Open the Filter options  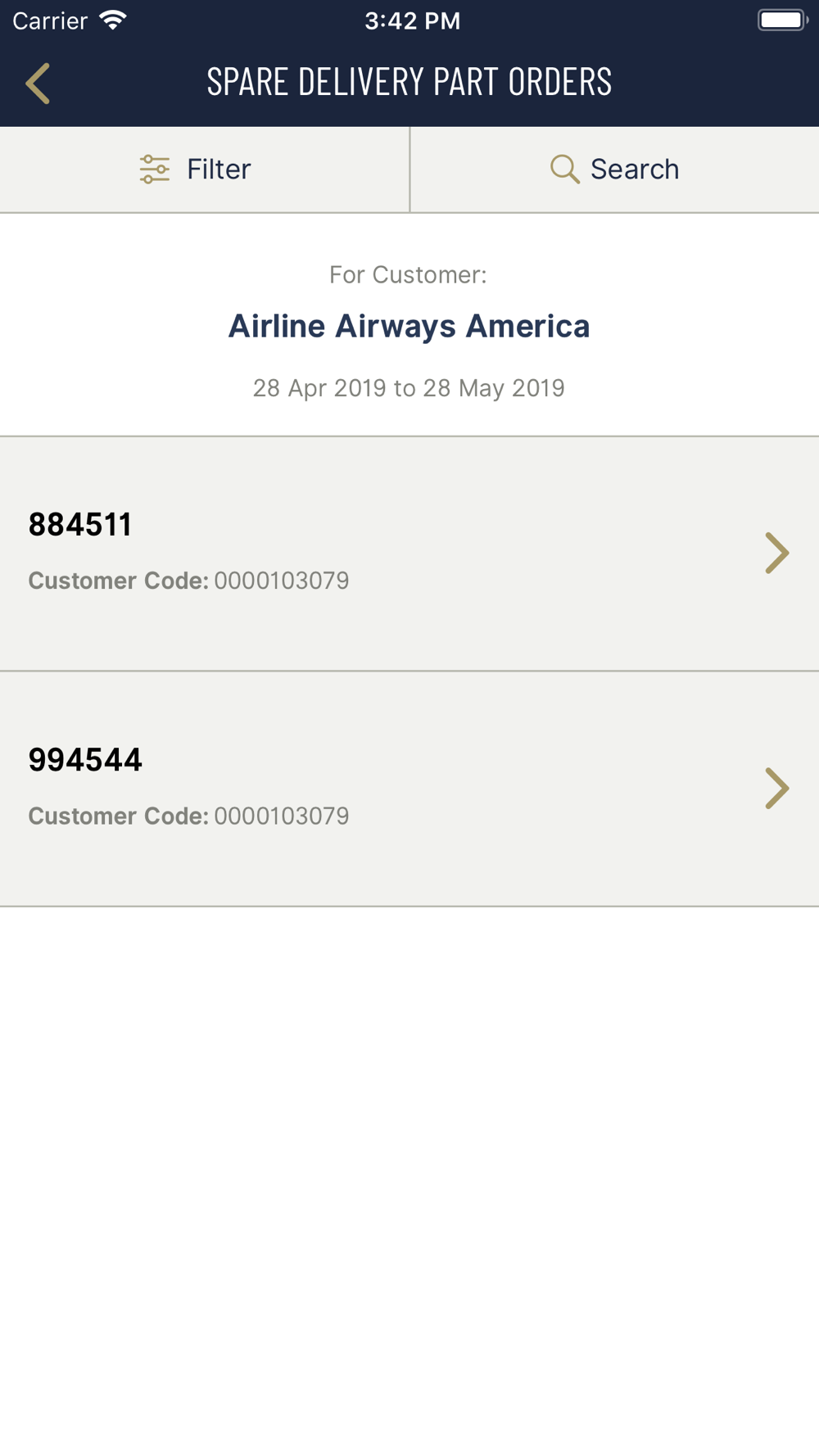click(x=204, y=170)
